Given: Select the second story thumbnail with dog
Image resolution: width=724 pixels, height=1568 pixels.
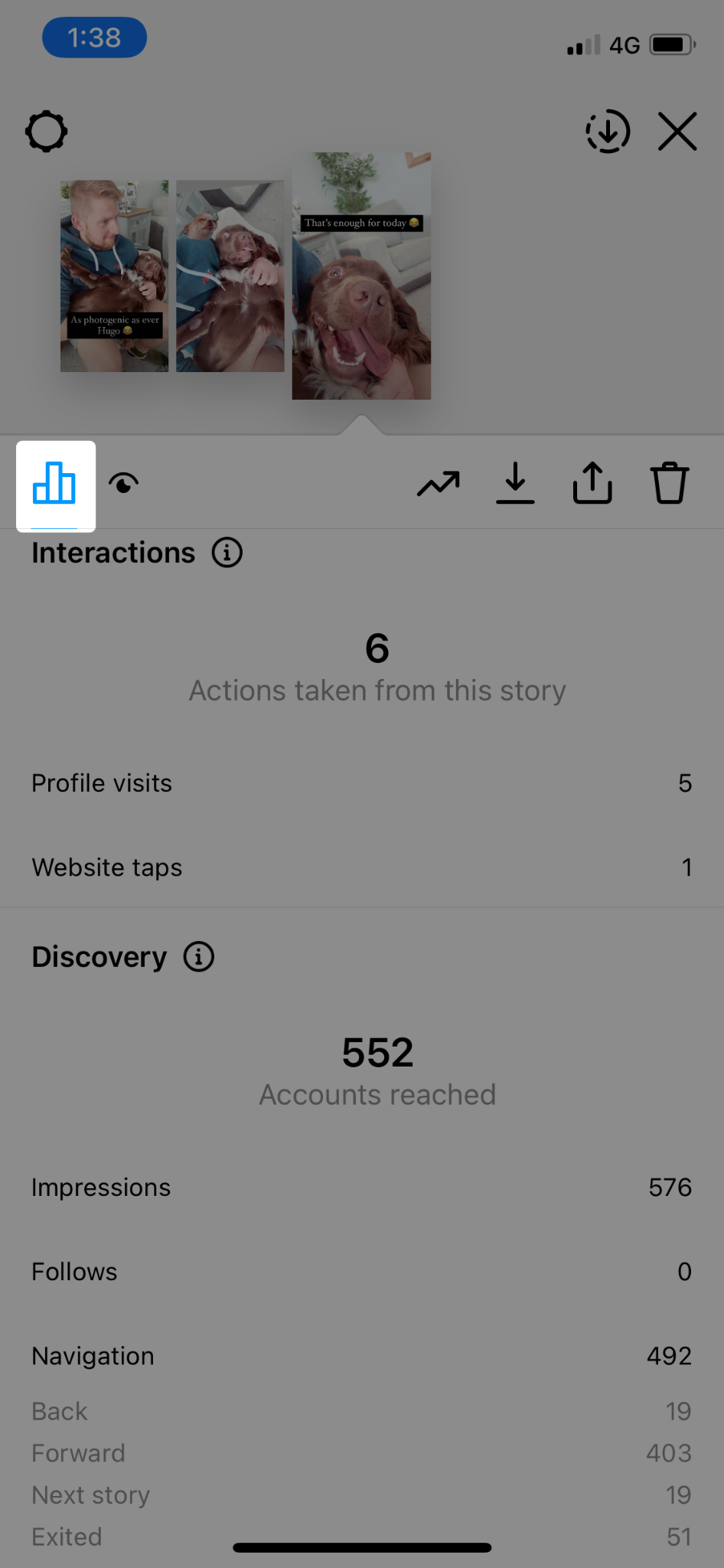Looking at the screenshot, I should click(x=230, y=276).
